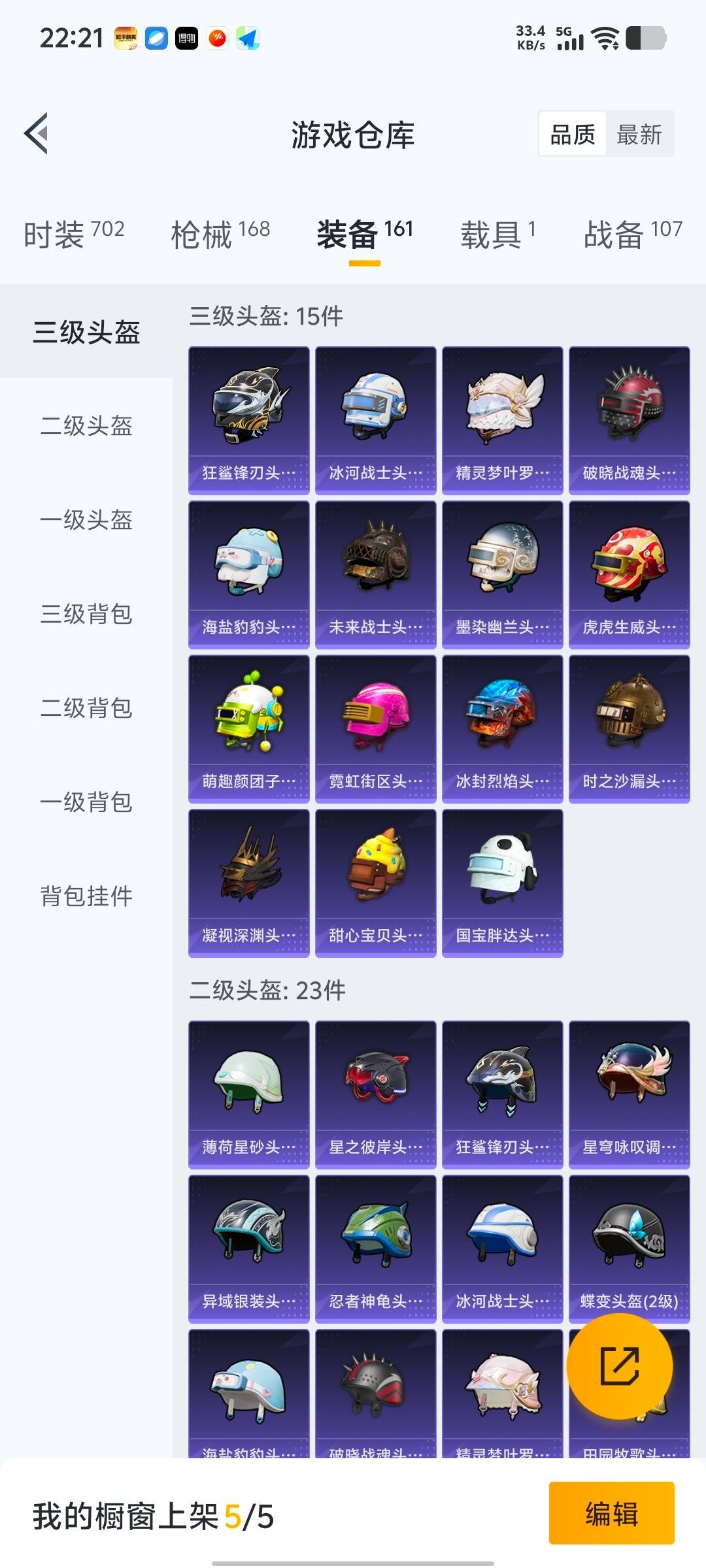The height and width of the screenshot is (1568, 706).
Task: Open the 战备 tab
Action: [x=632, y=234]
